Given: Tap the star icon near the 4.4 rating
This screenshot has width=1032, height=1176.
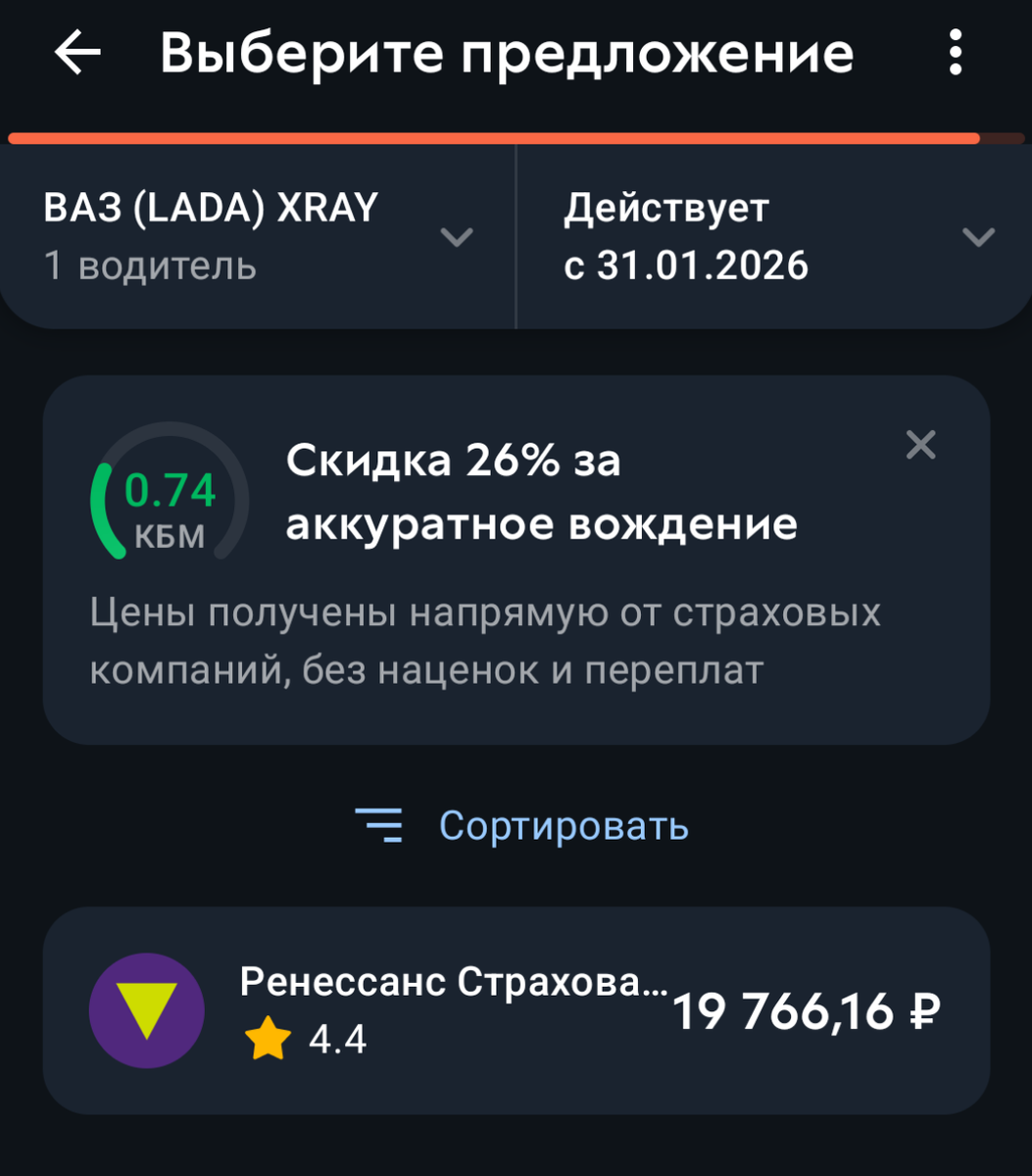Looking at the screenshot, I should coord(267,1034).
